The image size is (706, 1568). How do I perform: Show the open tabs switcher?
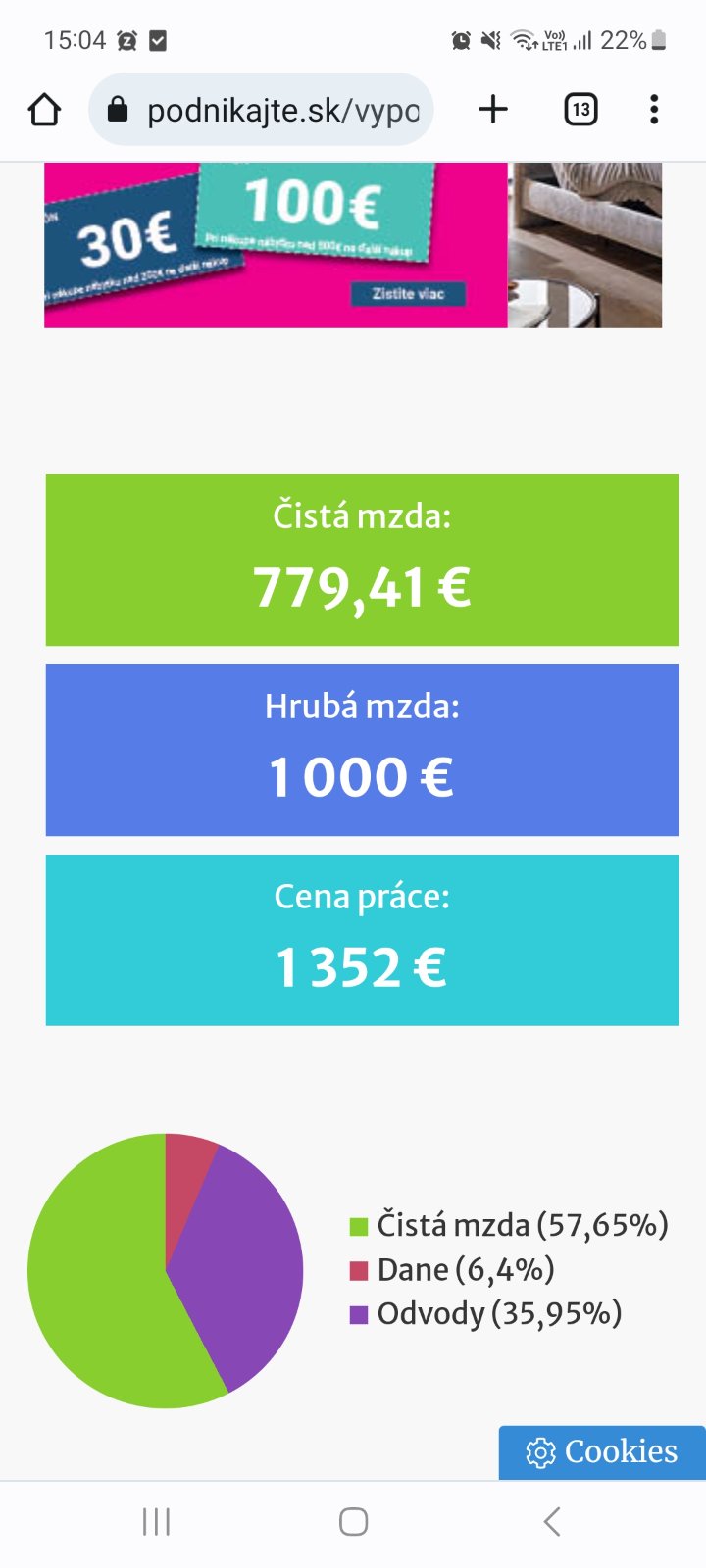[580, 110]
